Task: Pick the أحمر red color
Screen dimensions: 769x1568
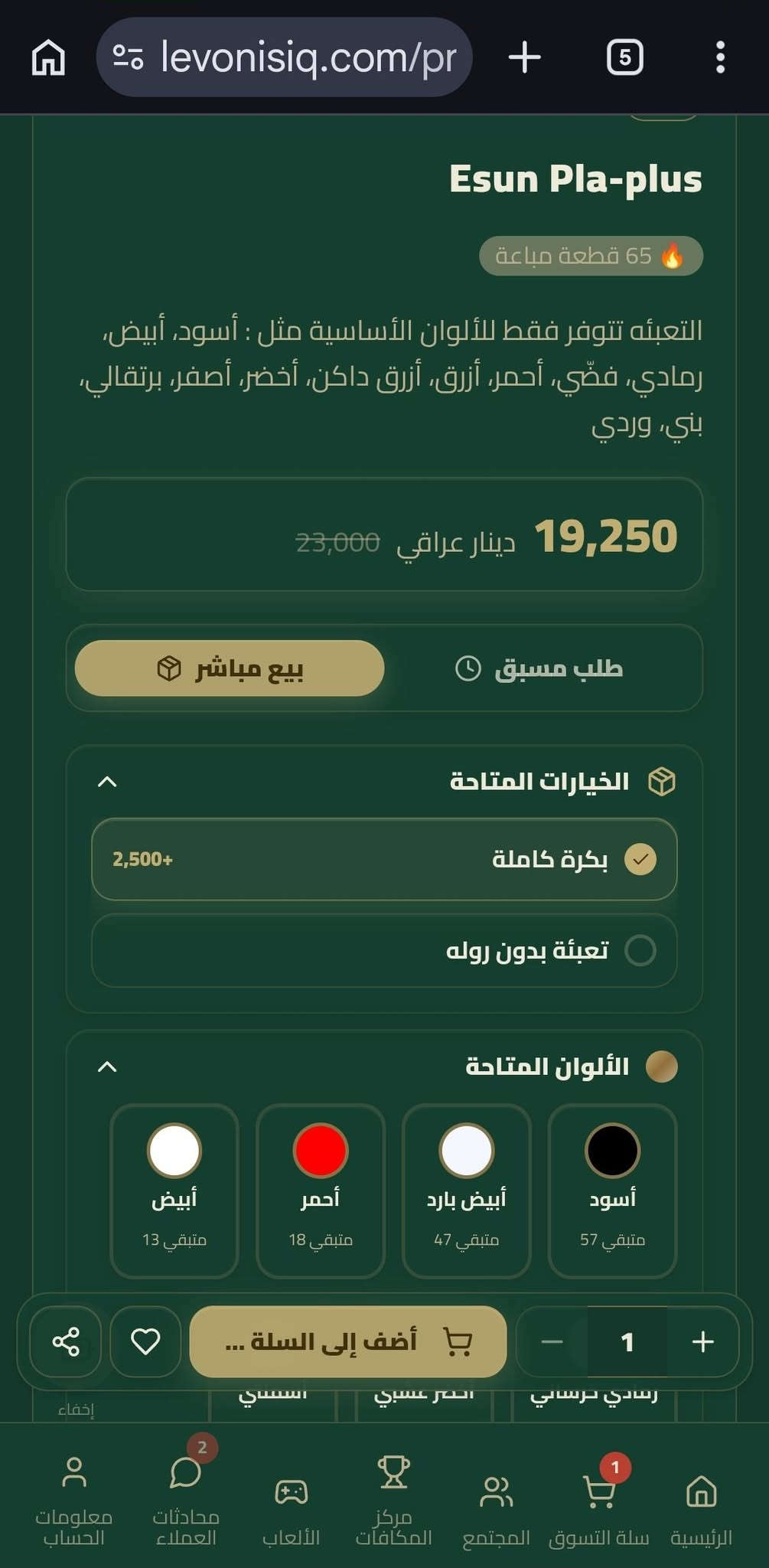Action: [x=320, y=1190]
